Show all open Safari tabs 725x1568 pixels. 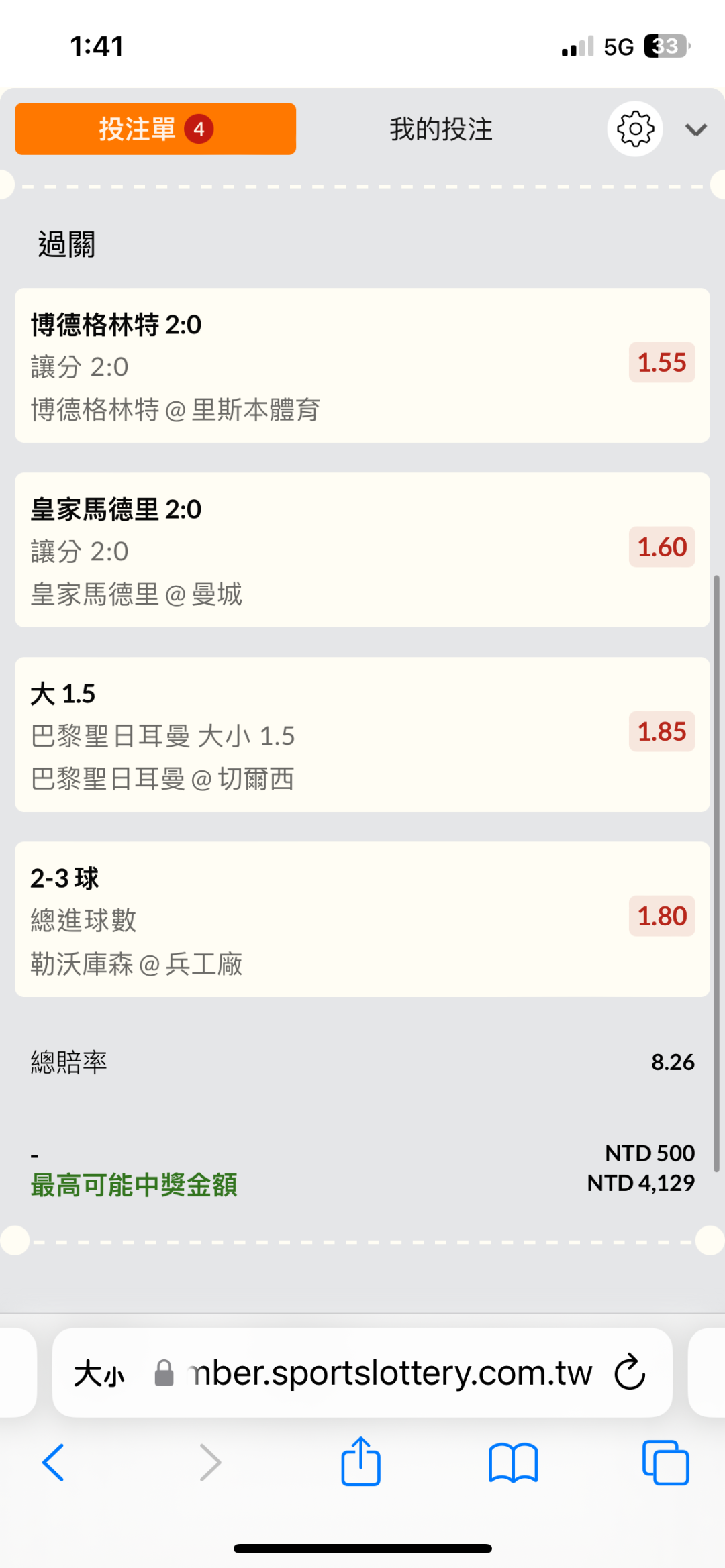coord(665,1463)
